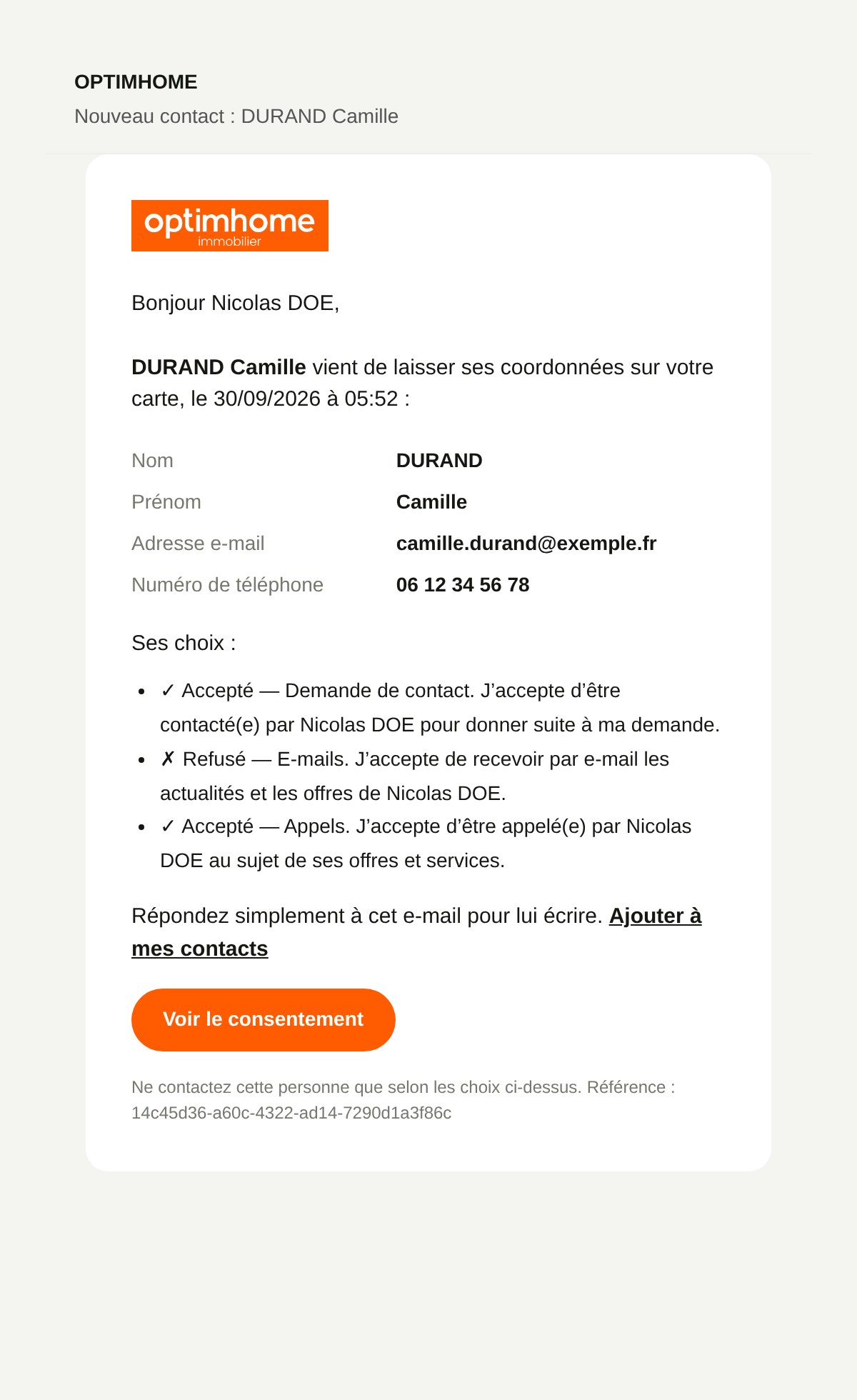This screenshot has width=857, height=1400.
Task: Tap the Voir le consentement button
Action: 264,1019
